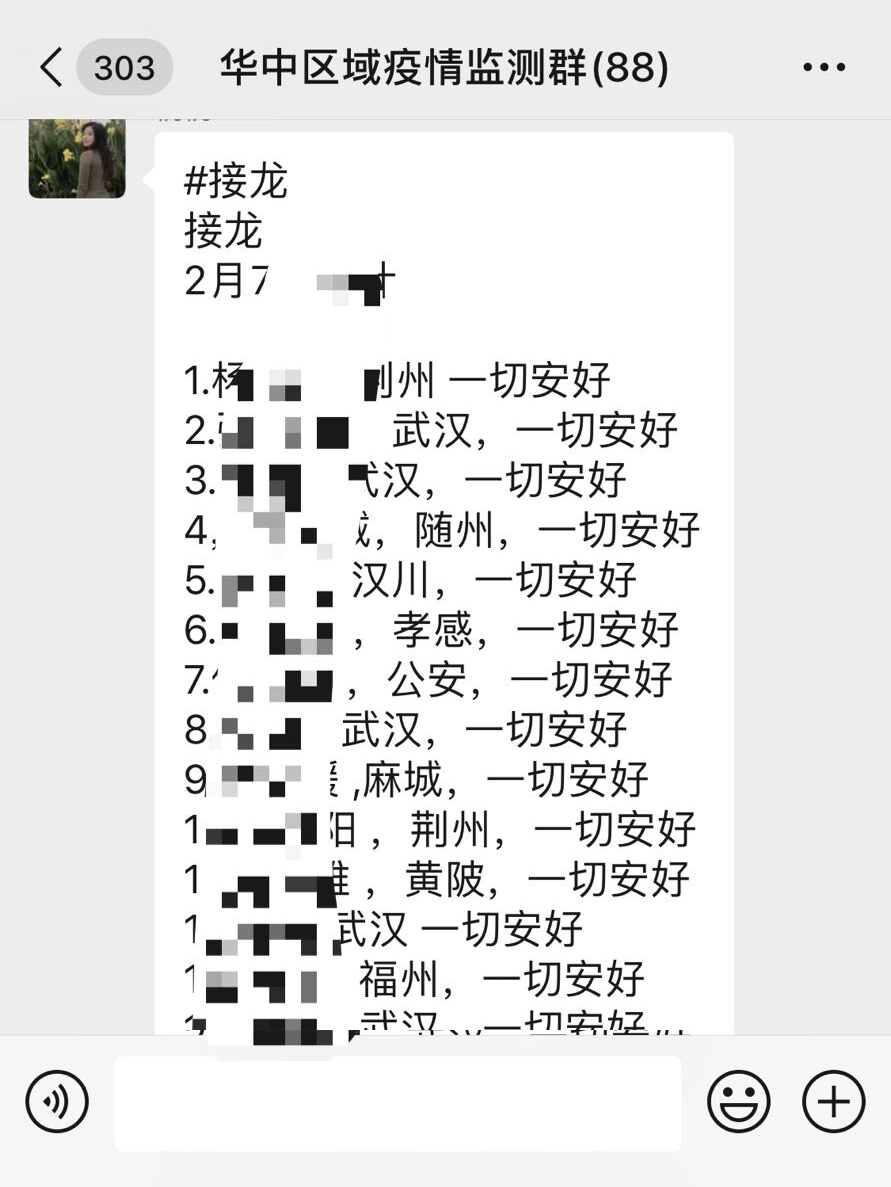The image size is (891, 1187).
Task: Tap the sender's profile avatar
Action: point(77,158)
